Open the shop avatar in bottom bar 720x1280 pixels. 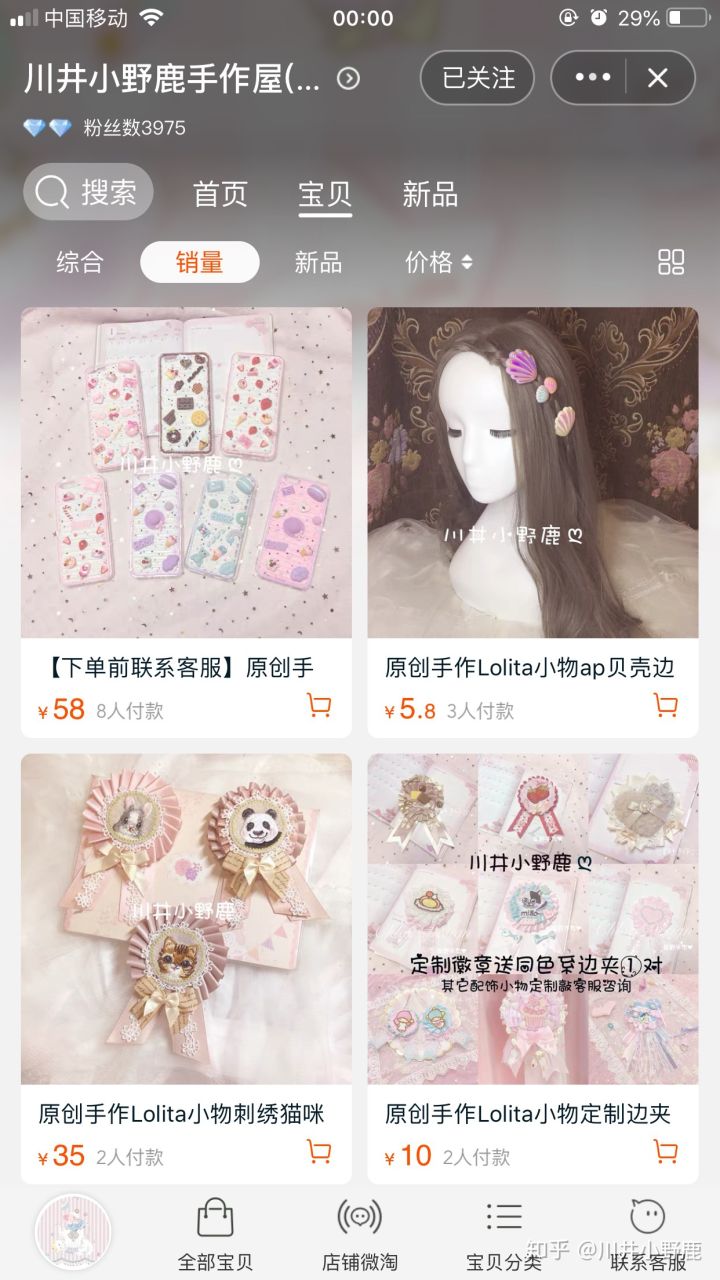73,1232
